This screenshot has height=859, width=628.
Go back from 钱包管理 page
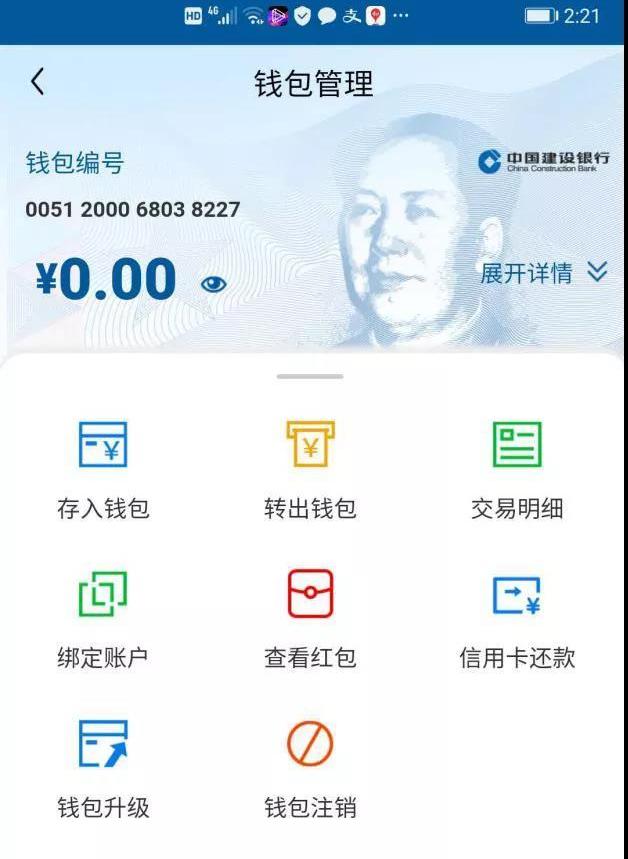[38, 82]
